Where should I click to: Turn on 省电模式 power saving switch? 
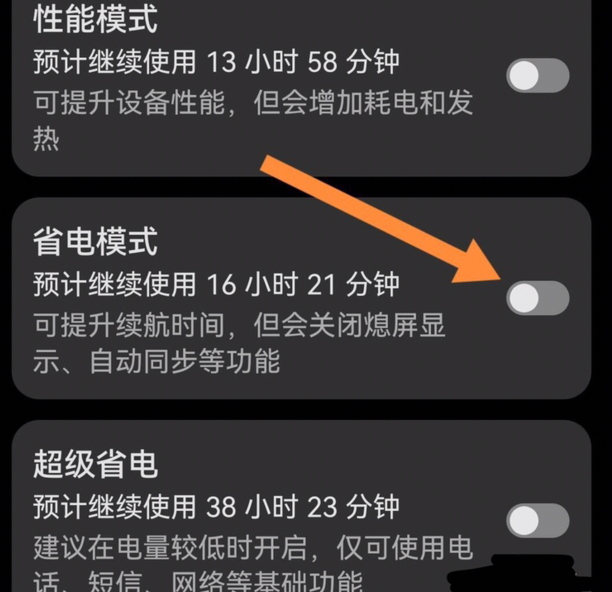pos(537,298)
